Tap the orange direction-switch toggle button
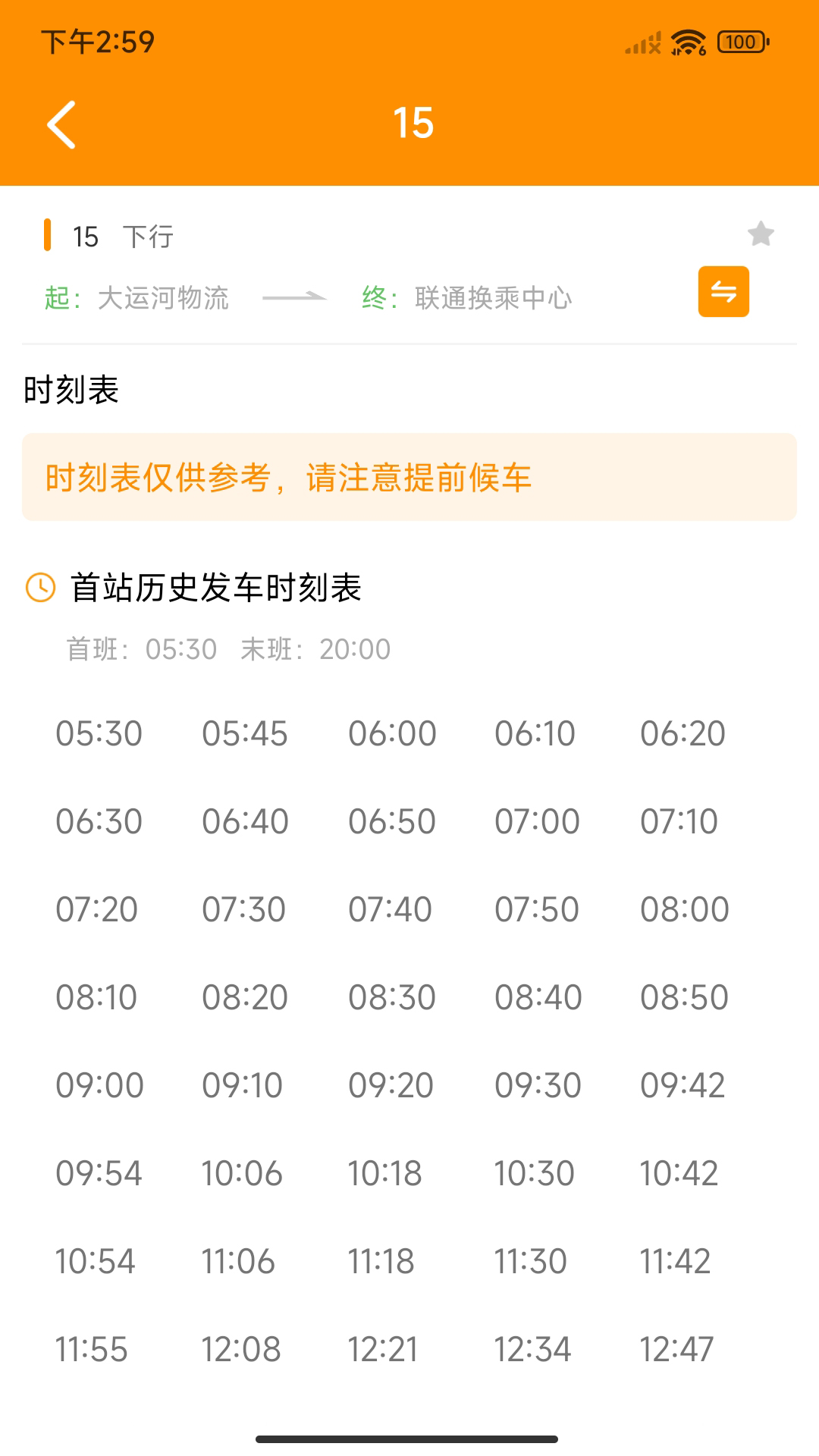 (723, 291)
